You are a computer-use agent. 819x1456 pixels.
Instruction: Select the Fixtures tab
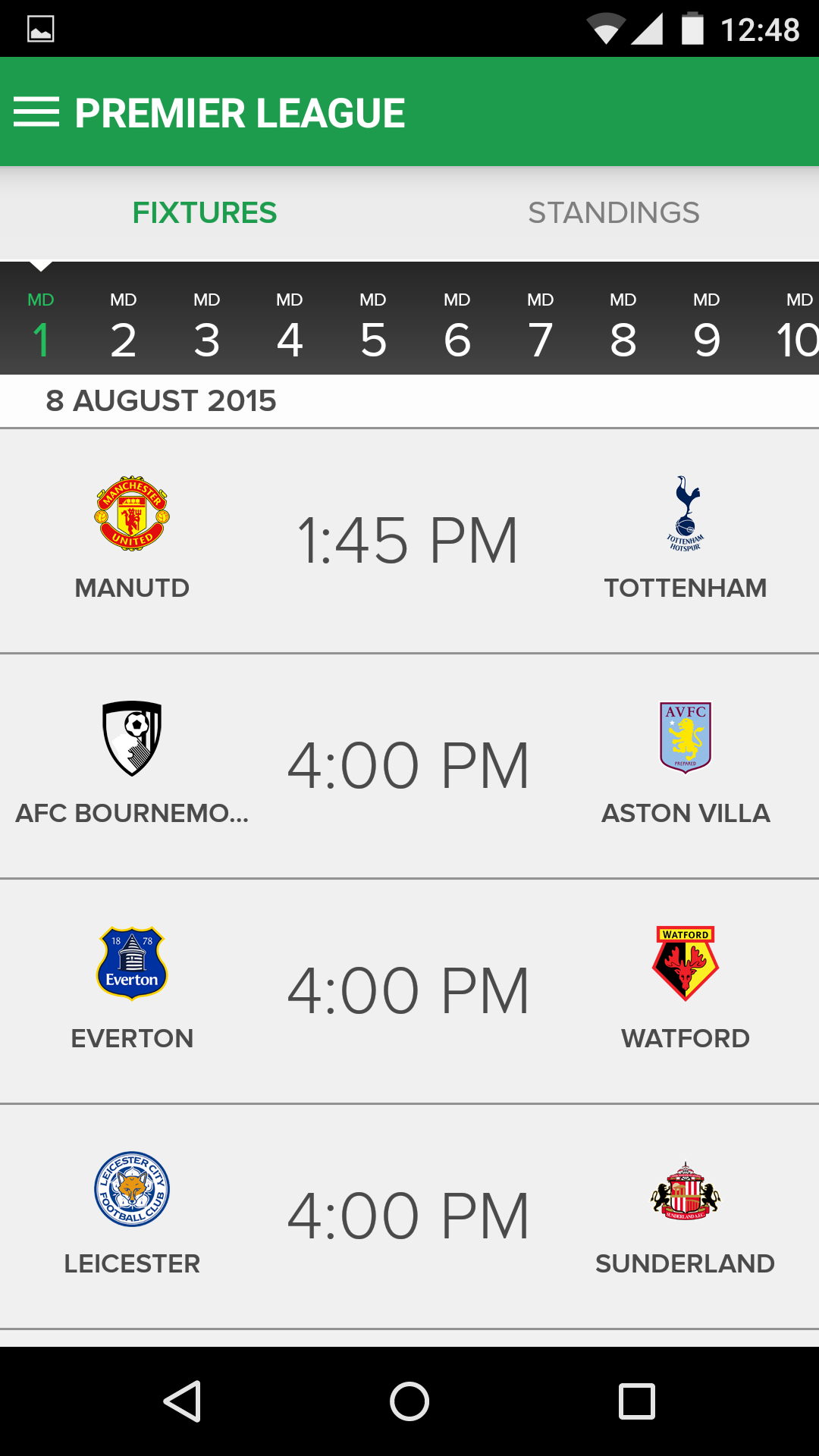[x=205, y=213]
